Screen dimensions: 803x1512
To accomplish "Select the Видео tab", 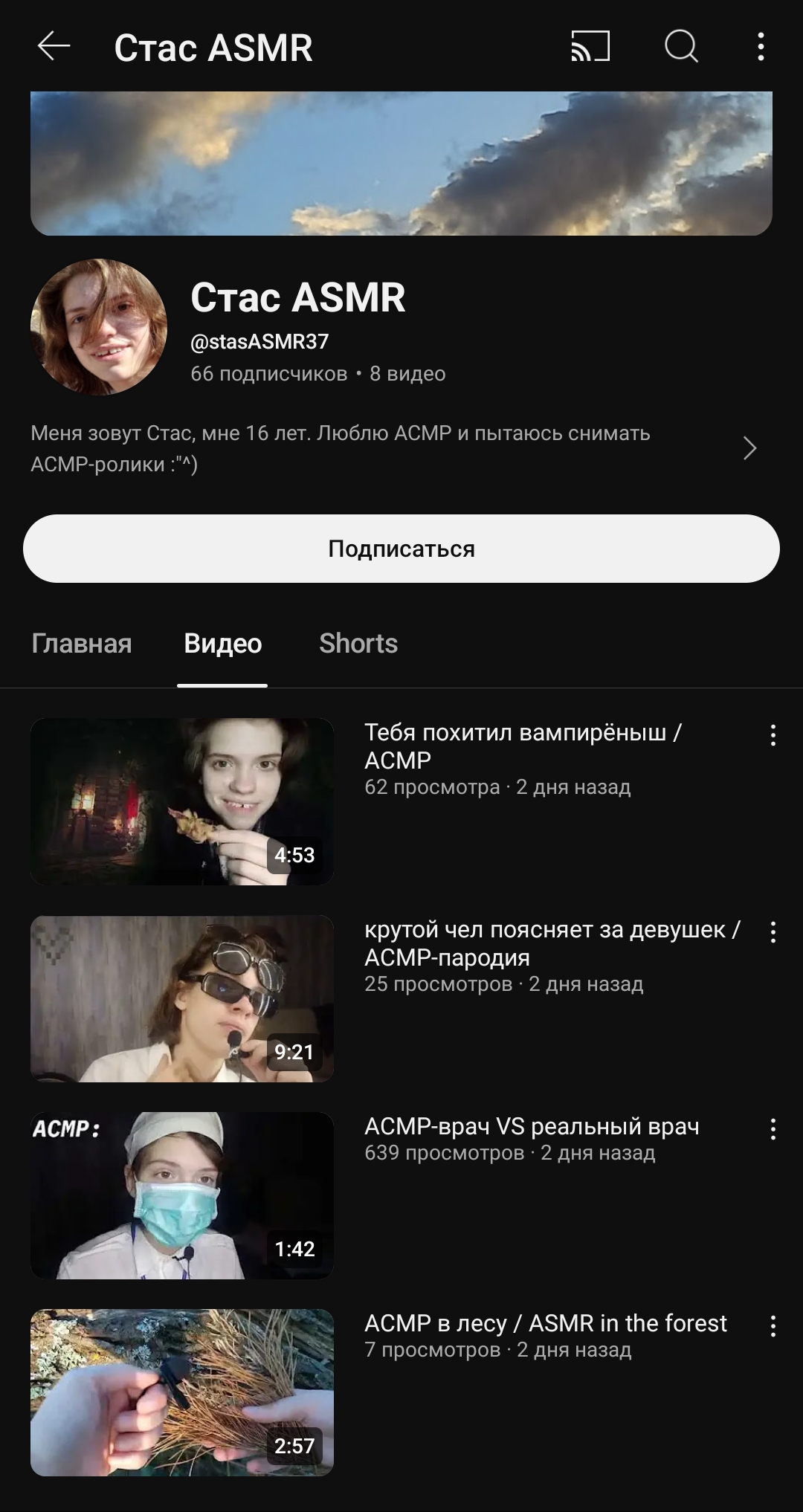I will (x=222, y=644).
